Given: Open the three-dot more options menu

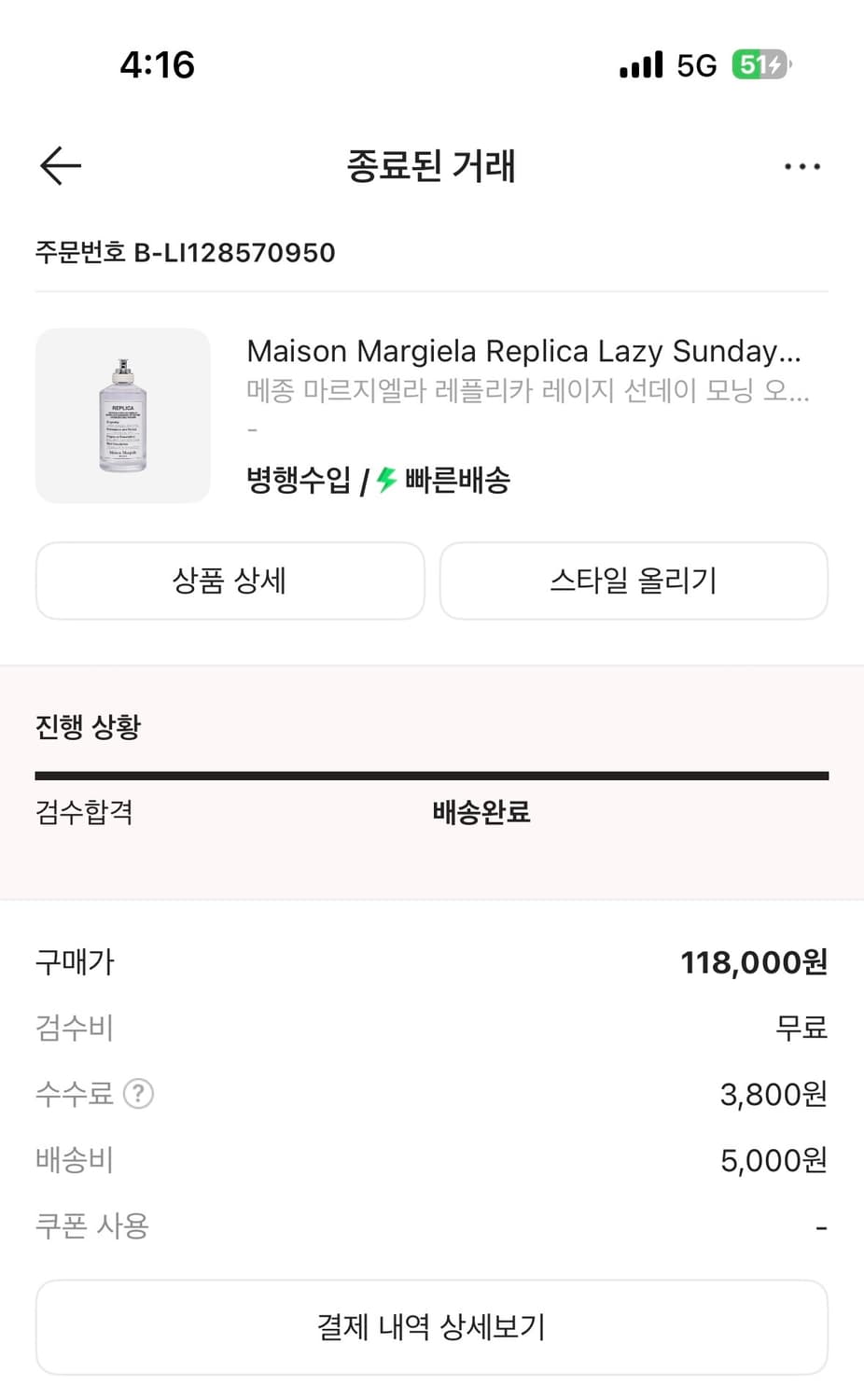Looking at the screenshot, I should [x=801, y=166].
